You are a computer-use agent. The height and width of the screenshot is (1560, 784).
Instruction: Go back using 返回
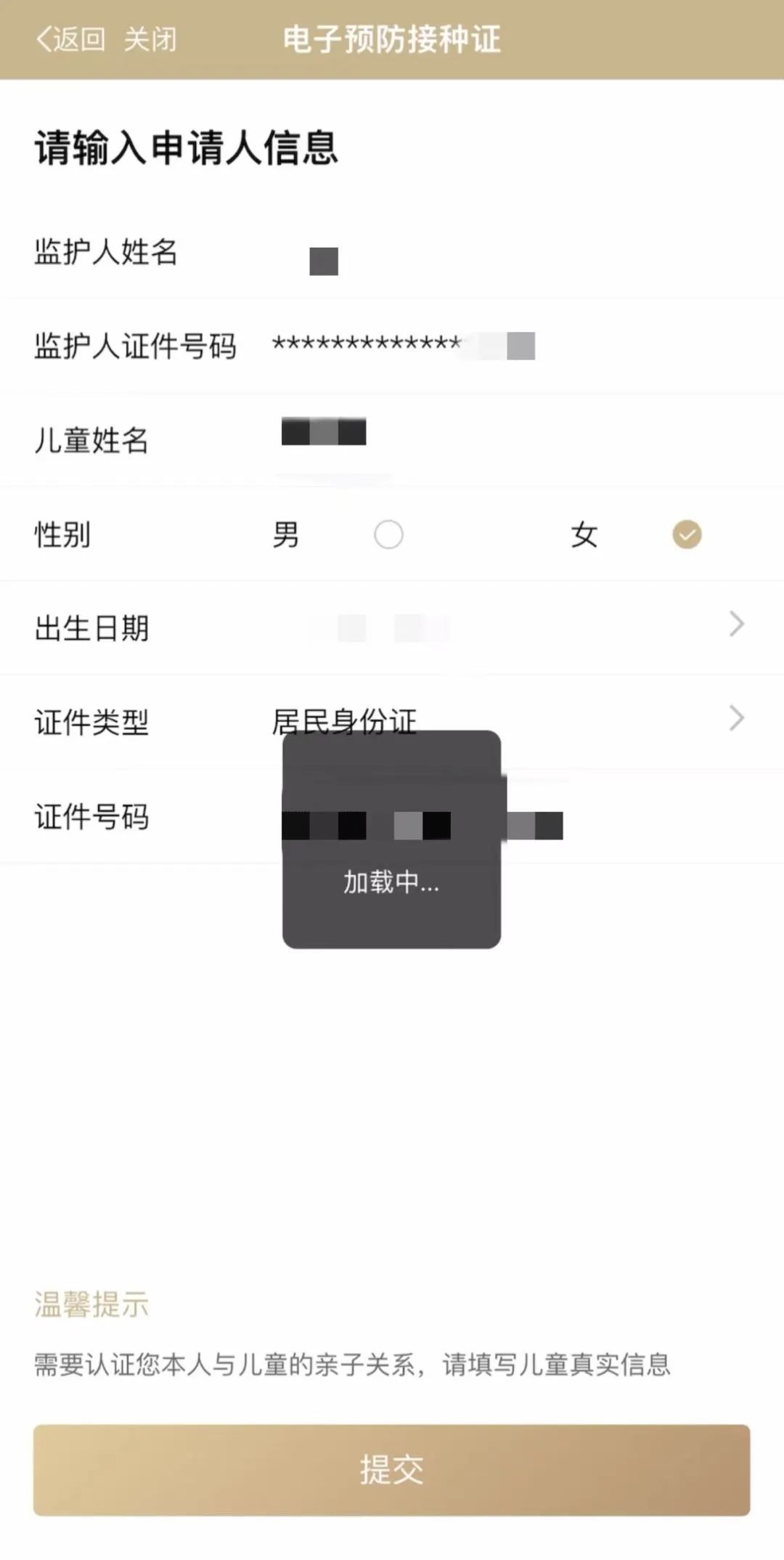(x=70, y=39)
